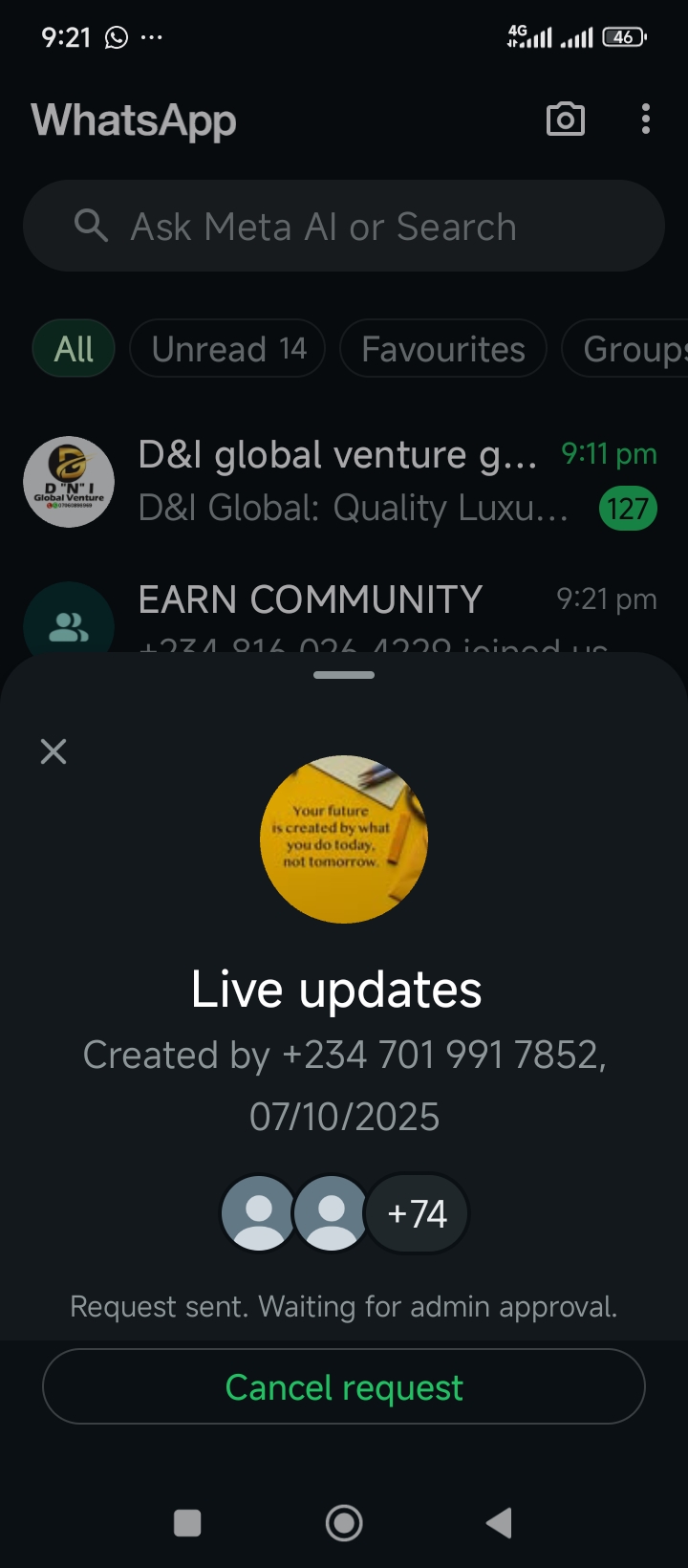
Task: Tap the Ask Meta AI or Search field
Action: pyautogui.click(x=344, y=227)
